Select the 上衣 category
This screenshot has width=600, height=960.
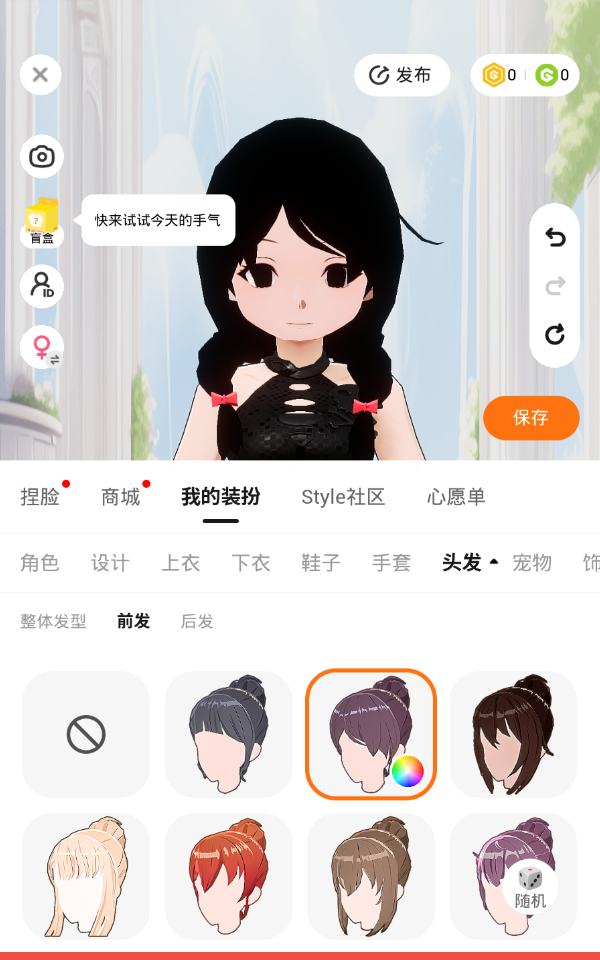tap(181, 563)
